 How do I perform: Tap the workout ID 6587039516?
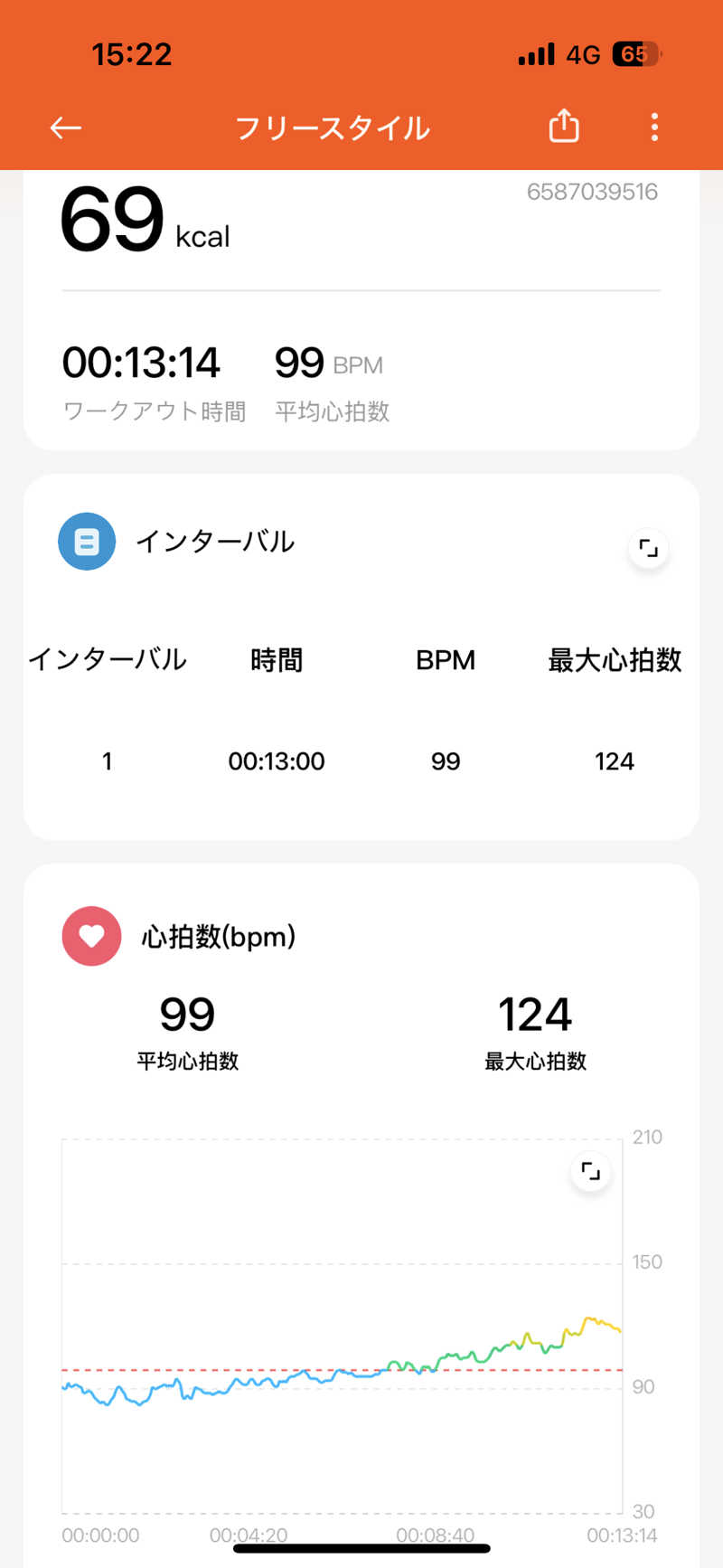594,191
